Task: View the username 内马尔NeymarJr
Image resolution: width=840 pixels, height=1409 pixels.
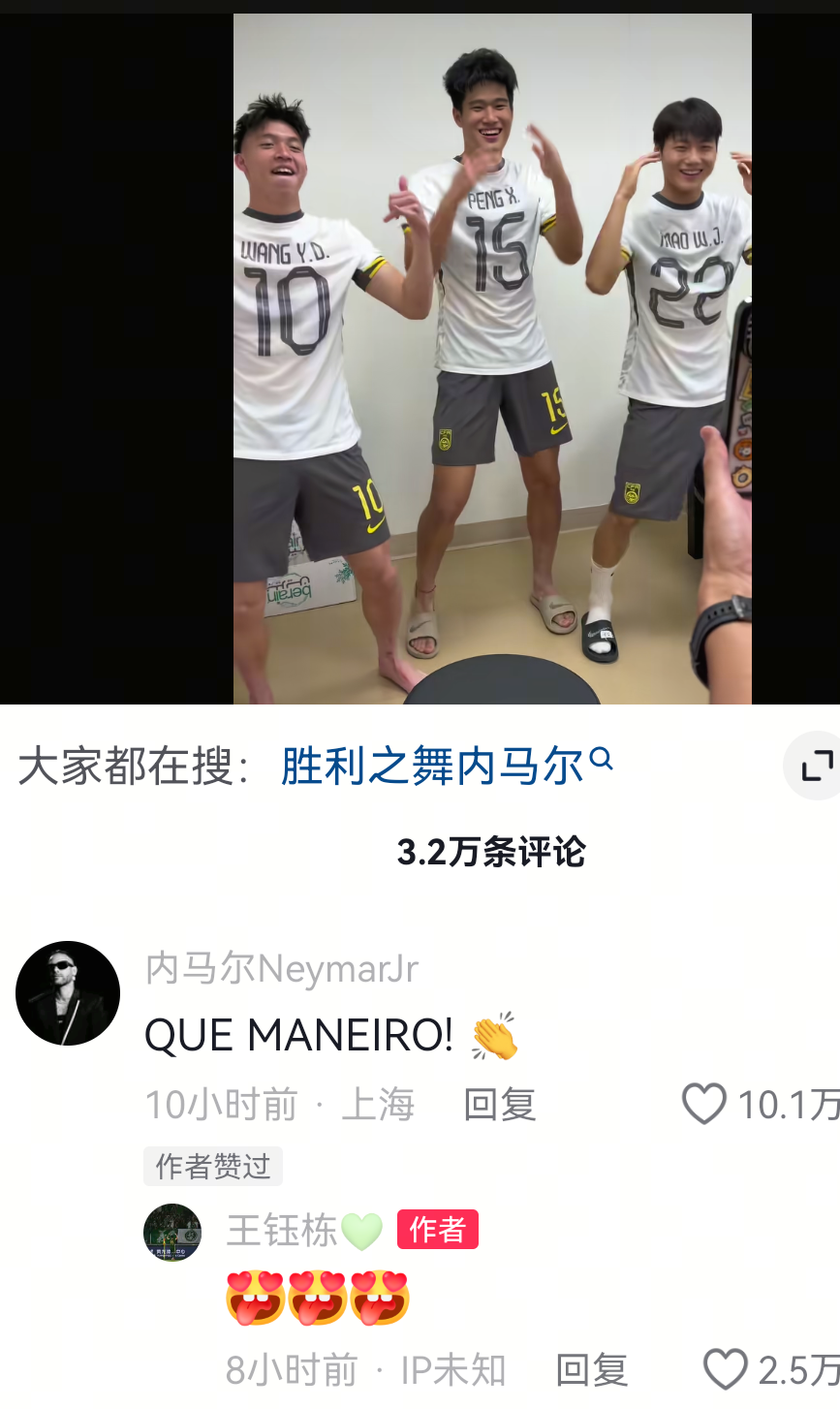Action: pos(282,969)
